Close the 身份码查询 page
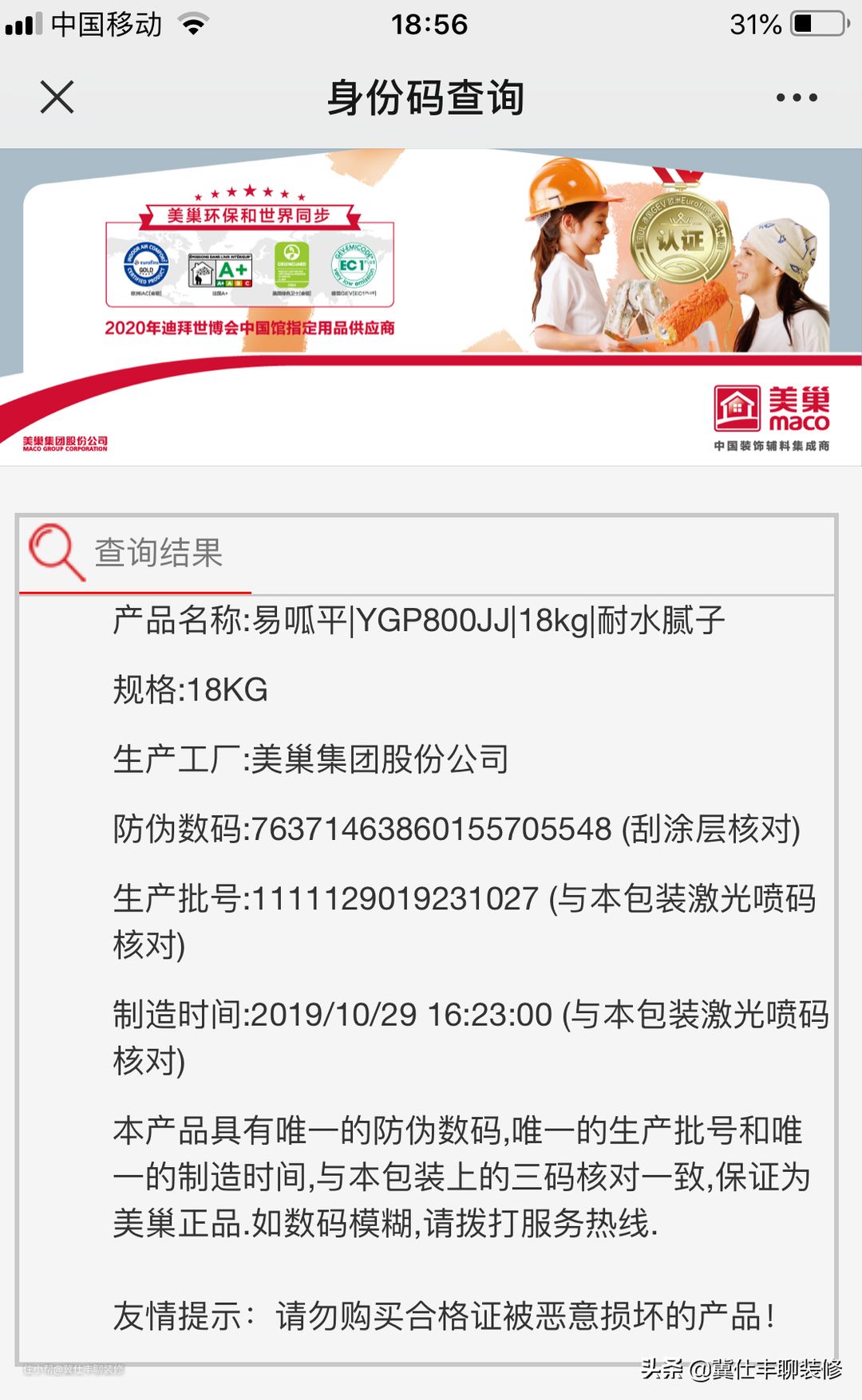Image resolution: width=862 pixels, height=1400 pixels. pyautogui.click(x=57, y=97)
